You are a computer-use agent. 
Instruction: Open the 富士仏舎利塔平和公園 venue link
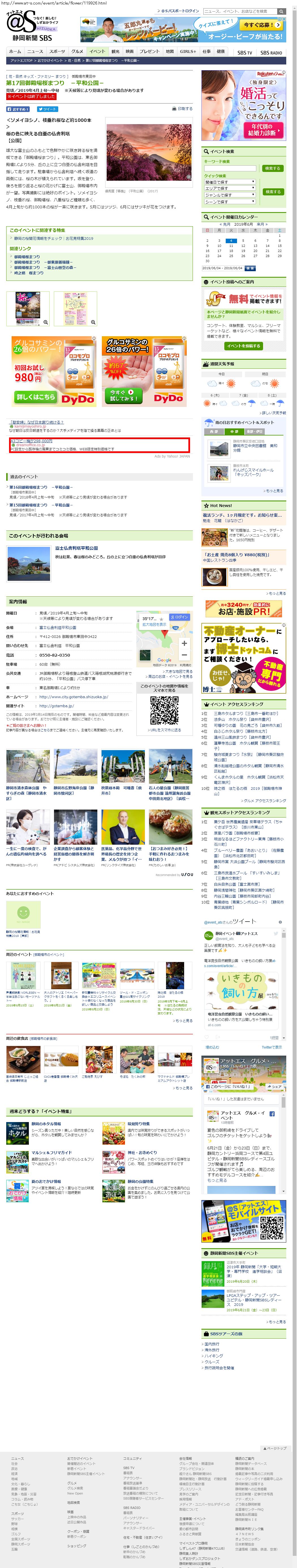click(x=76, y=548)
